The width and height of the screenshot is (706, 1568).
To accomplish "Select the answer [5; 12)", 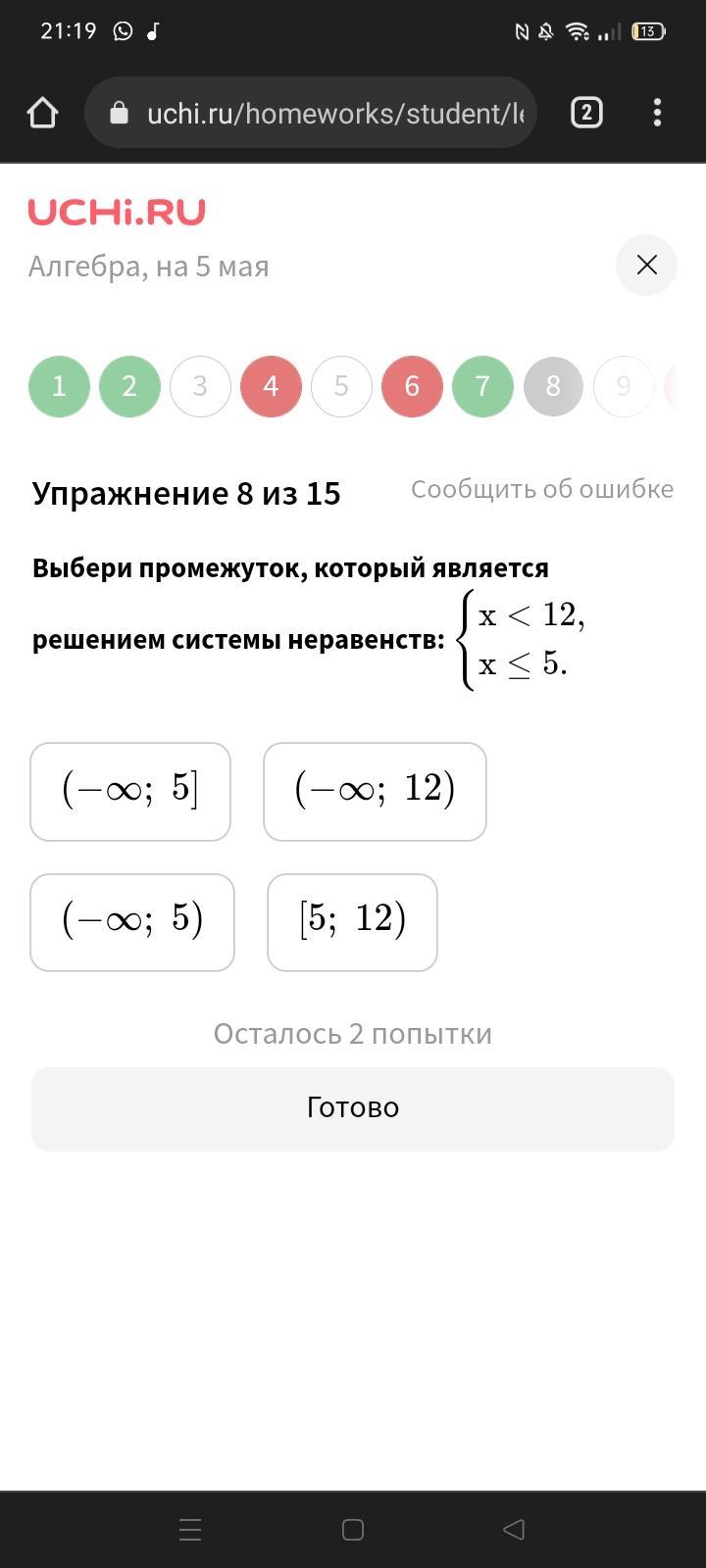I will (x=352, y=922).
